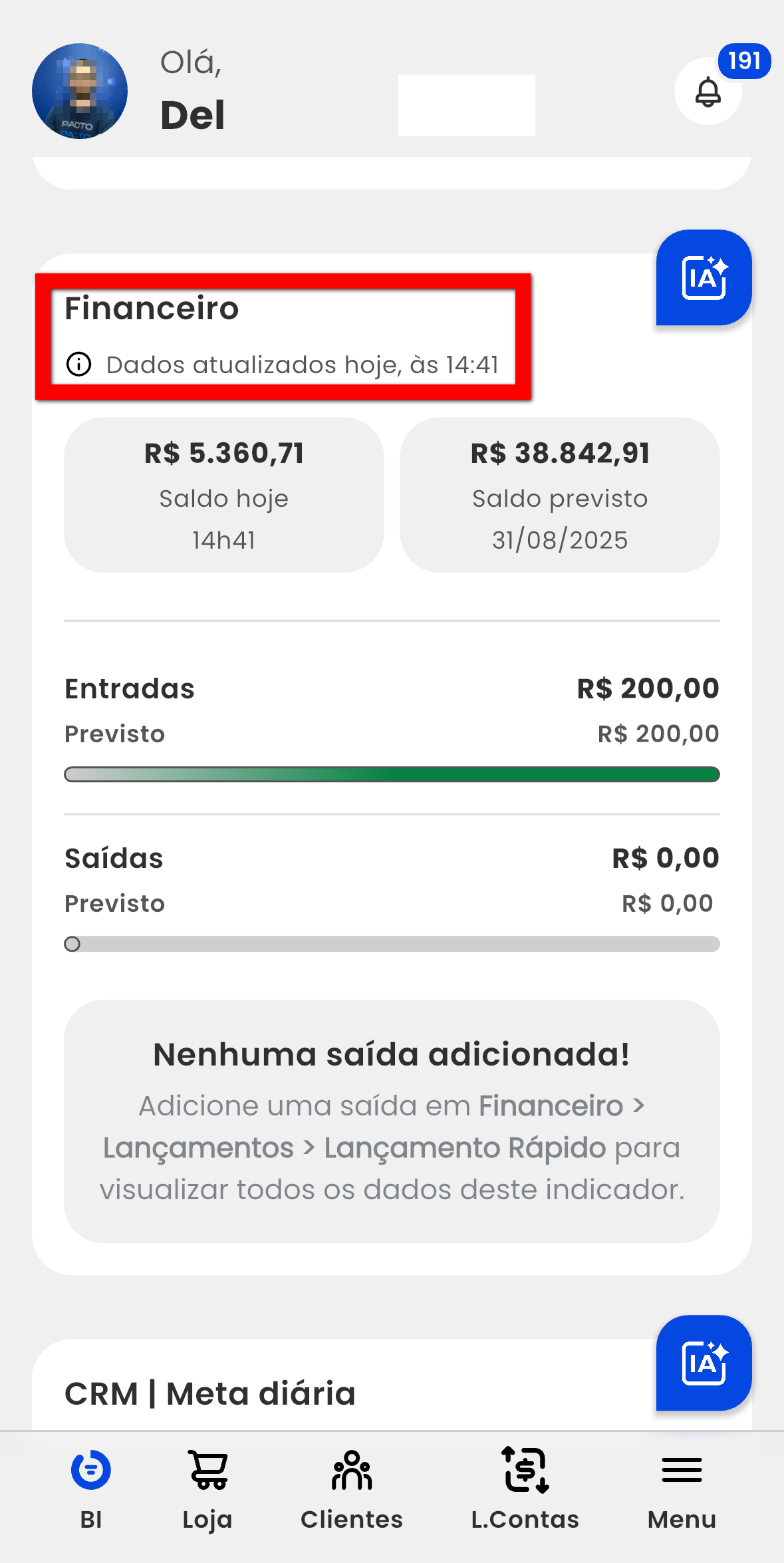This screenshot has height=1563, width=784.
Task: Open the IA button on CRM card
Action: tap(704, 1363)
